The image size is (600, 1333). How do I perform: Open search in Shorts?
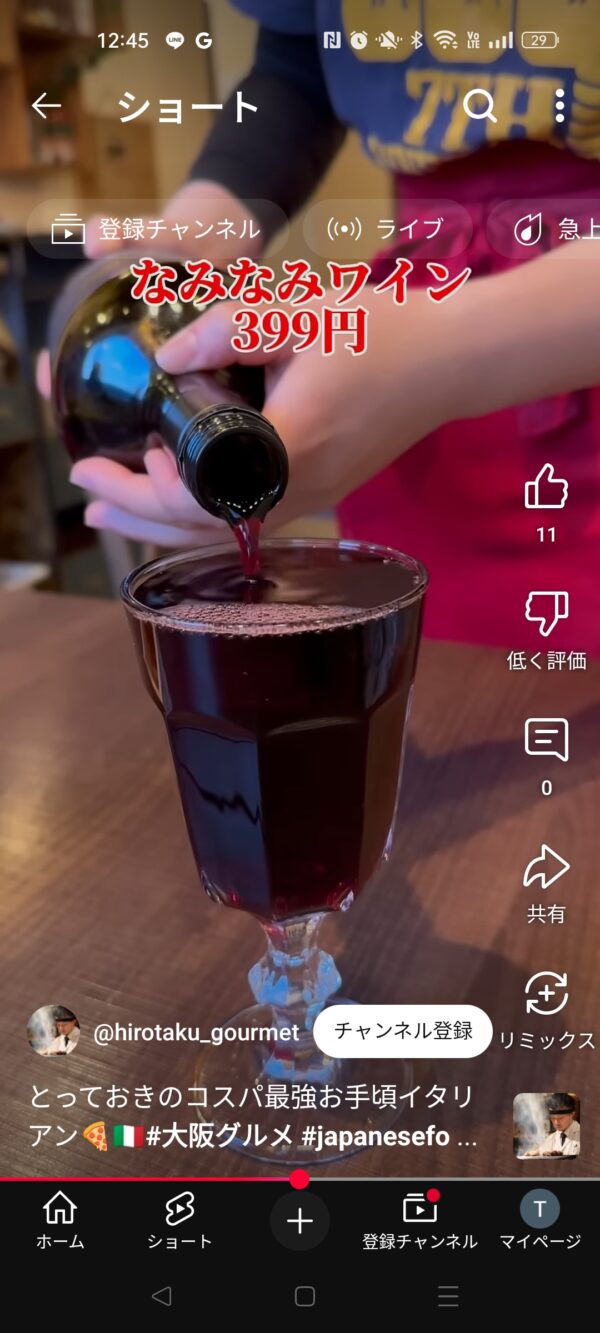[x=480, y=106]
